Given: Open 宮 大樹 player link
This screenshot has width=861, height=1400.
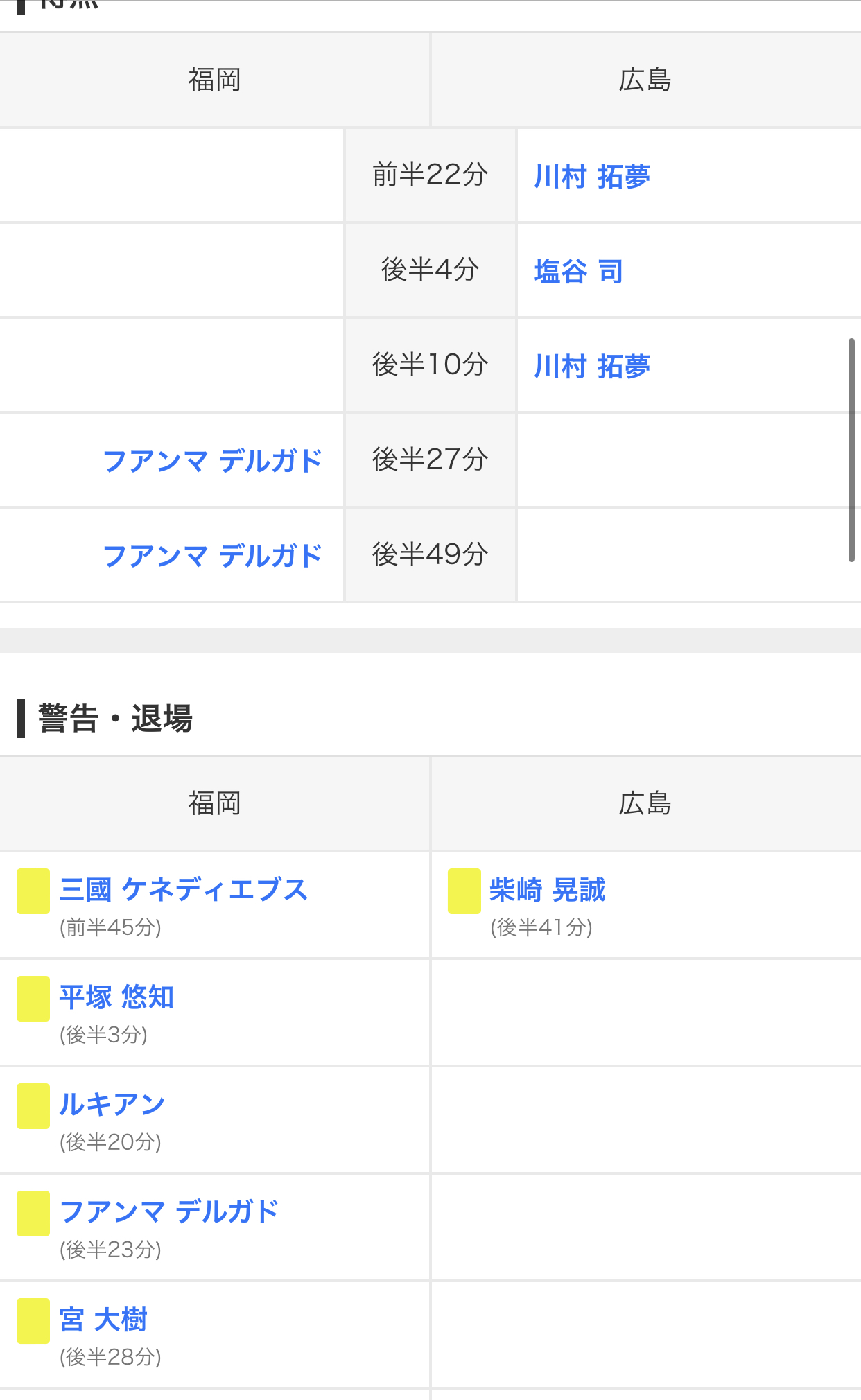Looking at the screenshot, I should pos(103,1320).
